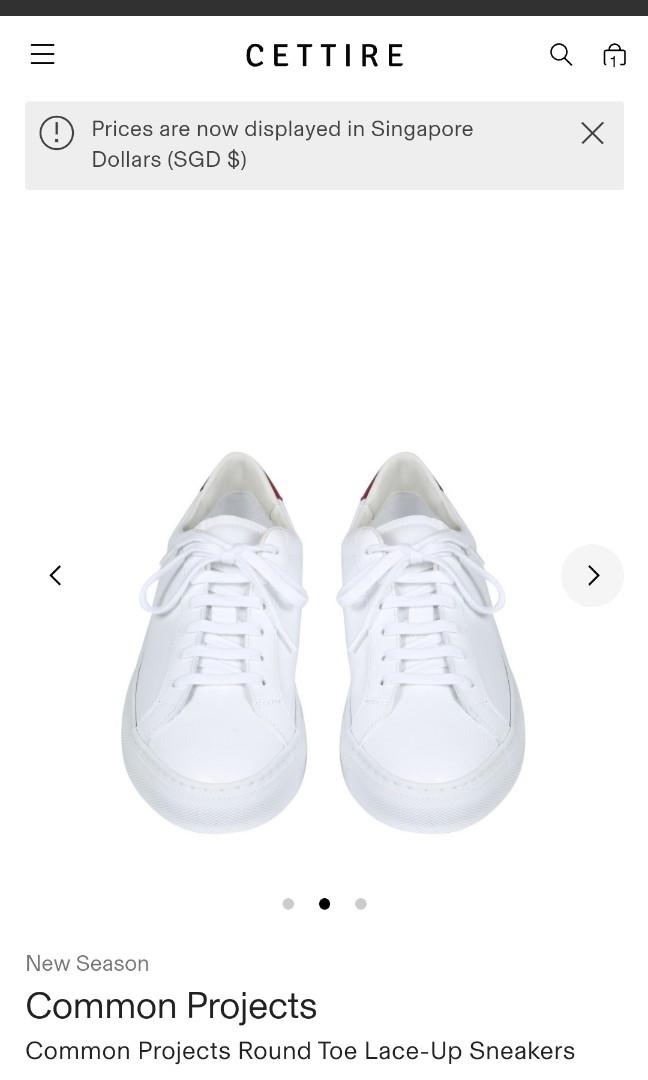Show the previous product image
This screenshot has height=1080, width=648.
point(56,575)
